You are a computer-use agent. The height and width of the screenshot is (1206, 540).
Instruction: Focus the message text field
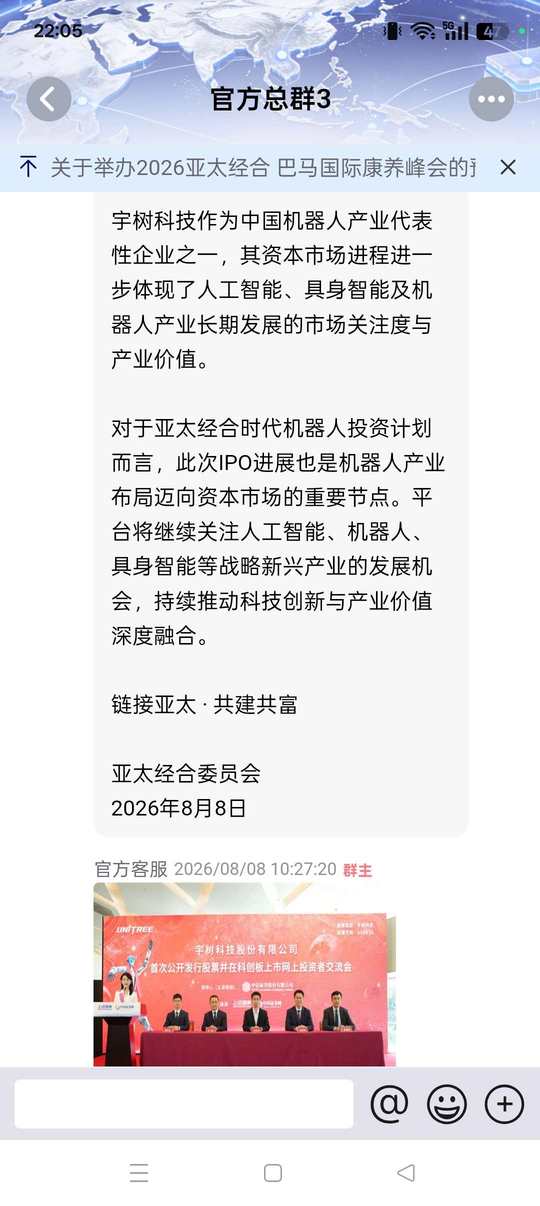(x=184, y=1104)
